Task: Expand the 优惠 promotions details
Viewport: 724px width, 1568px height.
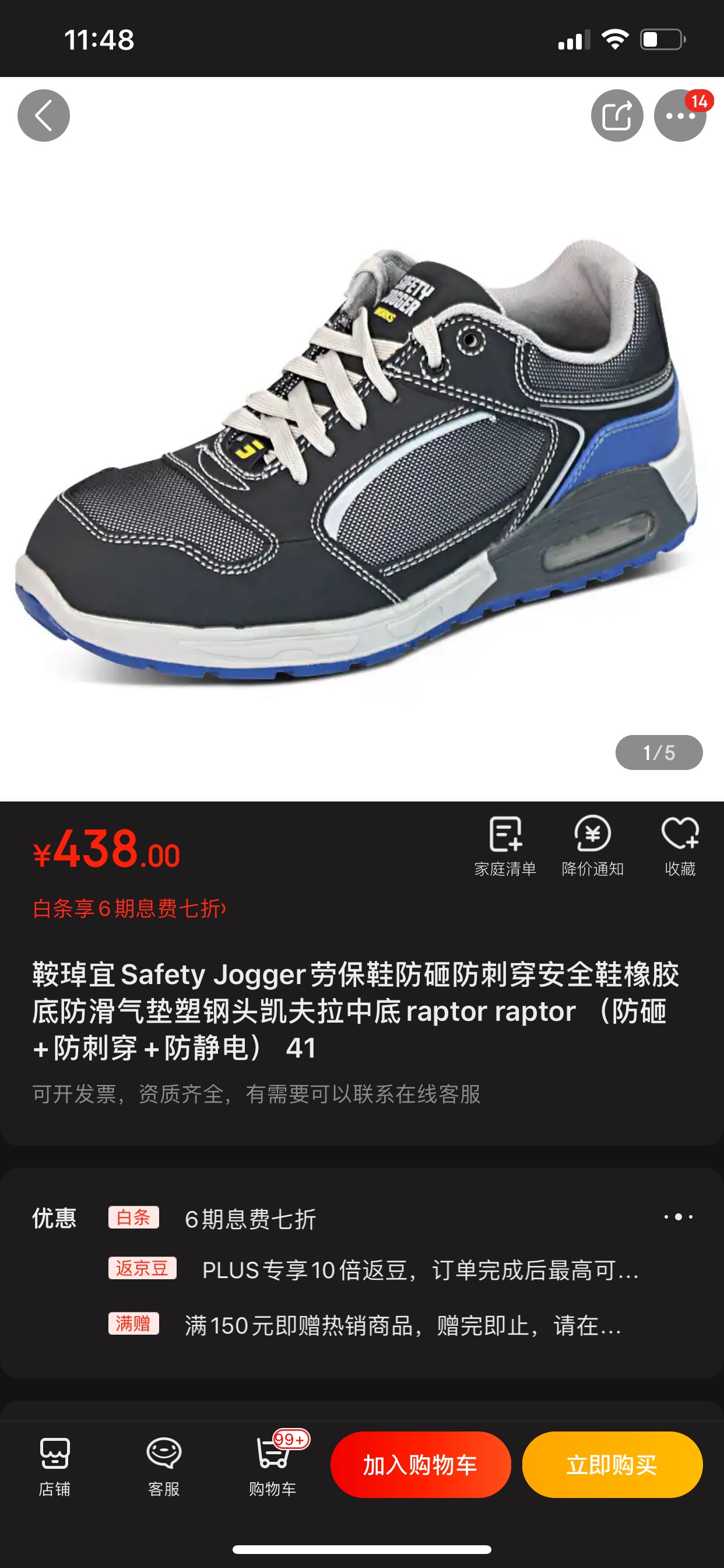Action: (x=678, y=1217)
